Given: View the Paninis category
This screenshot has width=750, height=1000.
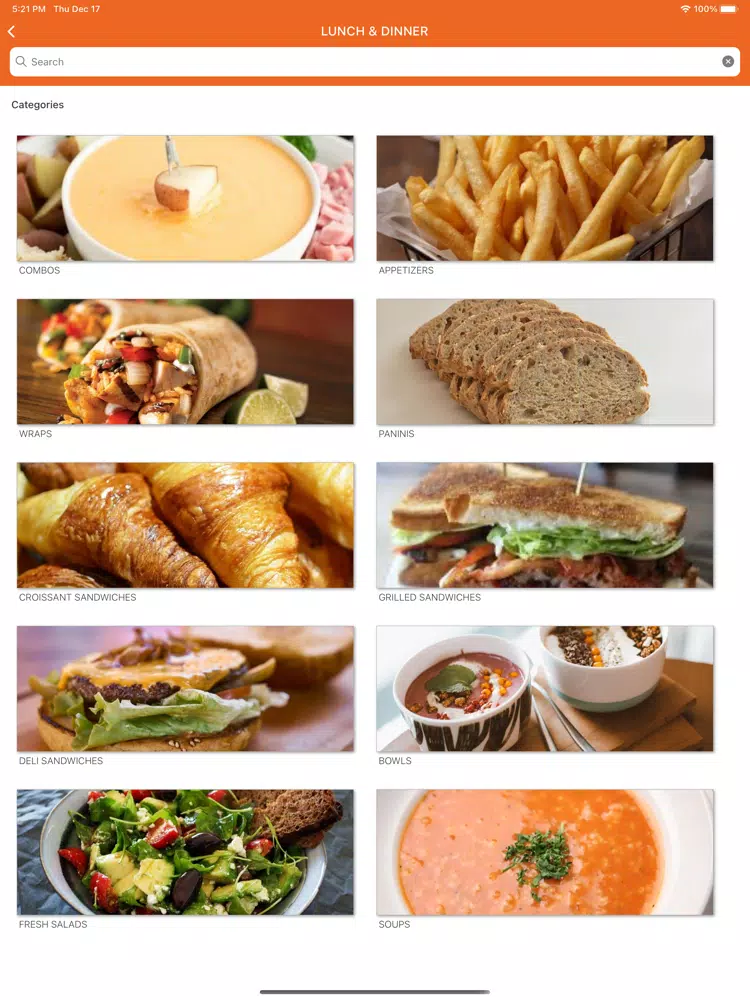Looking at the screenshot, I should point(545,362).
